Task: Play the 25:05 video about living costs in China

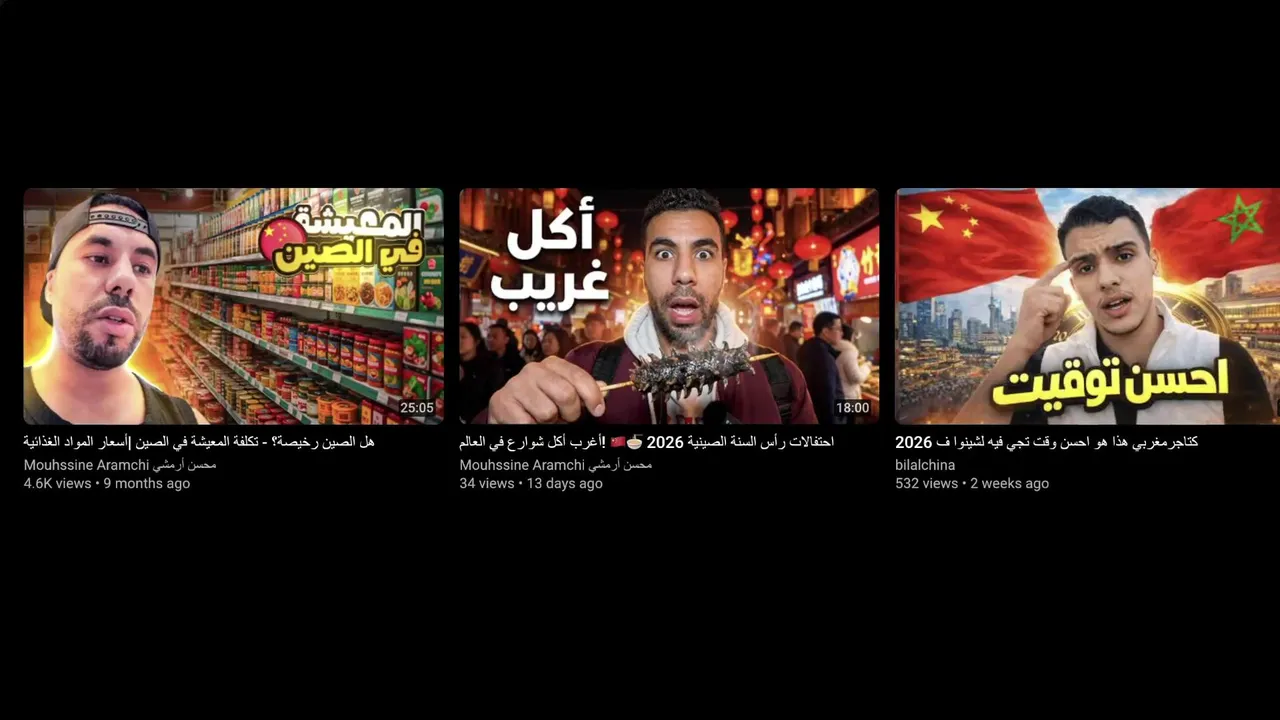Action: 233,306
